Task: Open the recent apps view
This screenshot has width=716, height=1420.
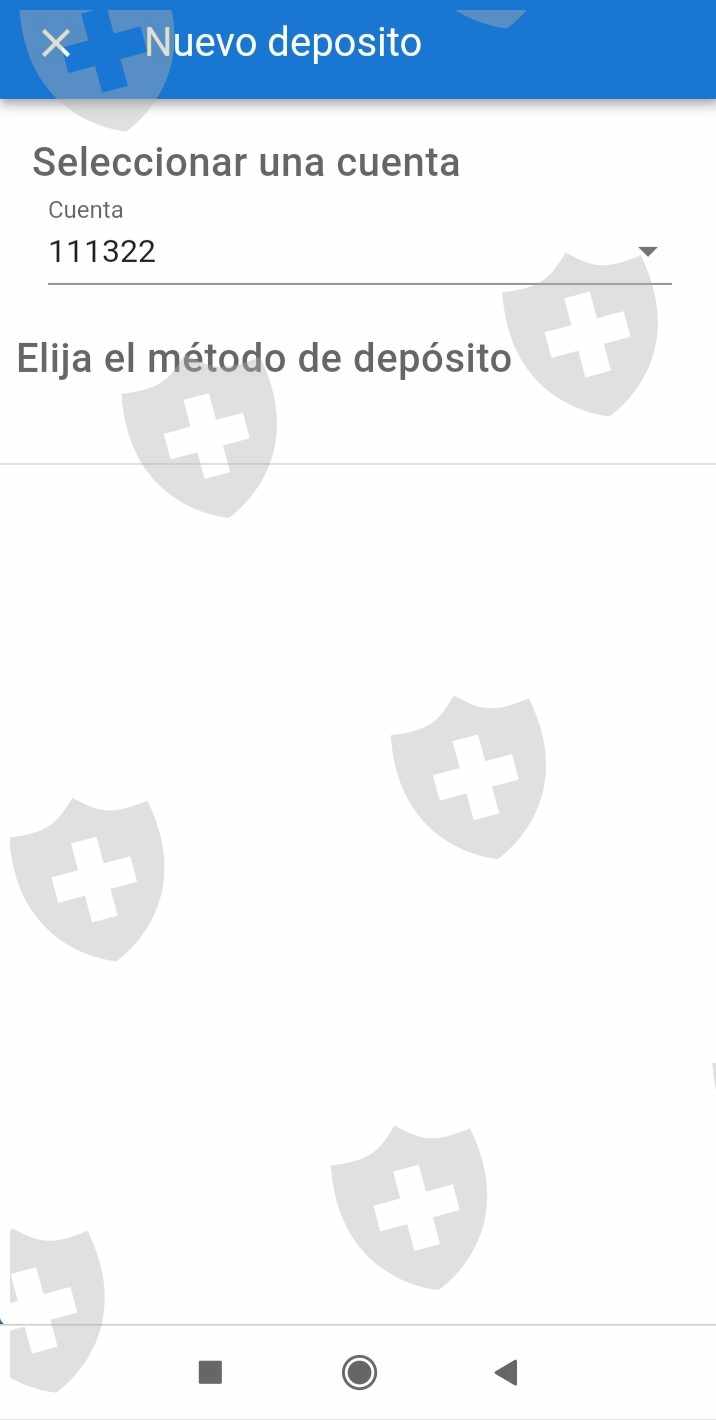Action: tap(210, 1372)
